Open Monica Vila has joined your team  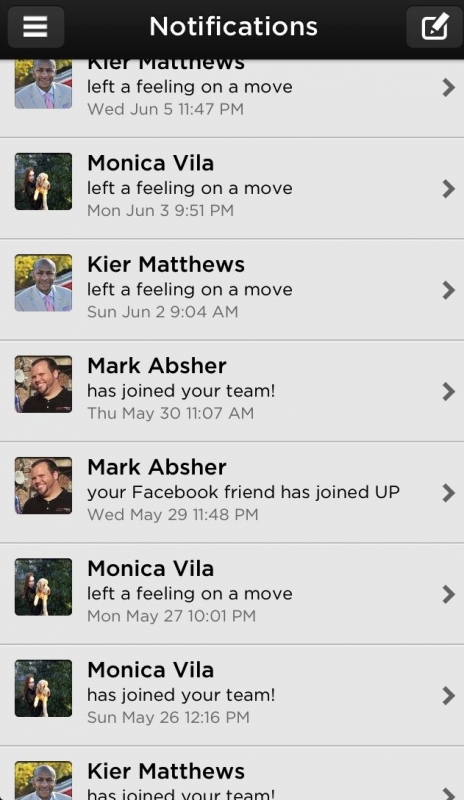(x=232, y=695)
